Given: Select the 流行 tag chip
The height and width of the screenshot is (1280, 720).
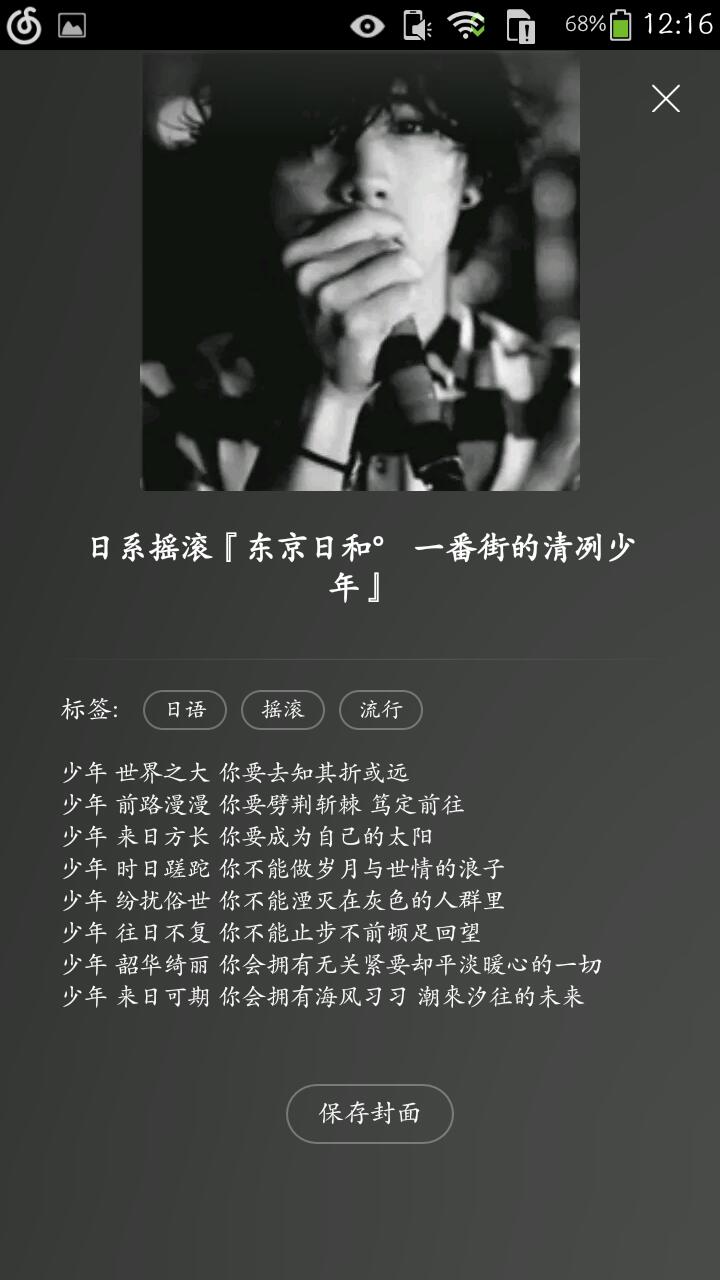Looking at the screenshot, I should (x=381, y=710).
